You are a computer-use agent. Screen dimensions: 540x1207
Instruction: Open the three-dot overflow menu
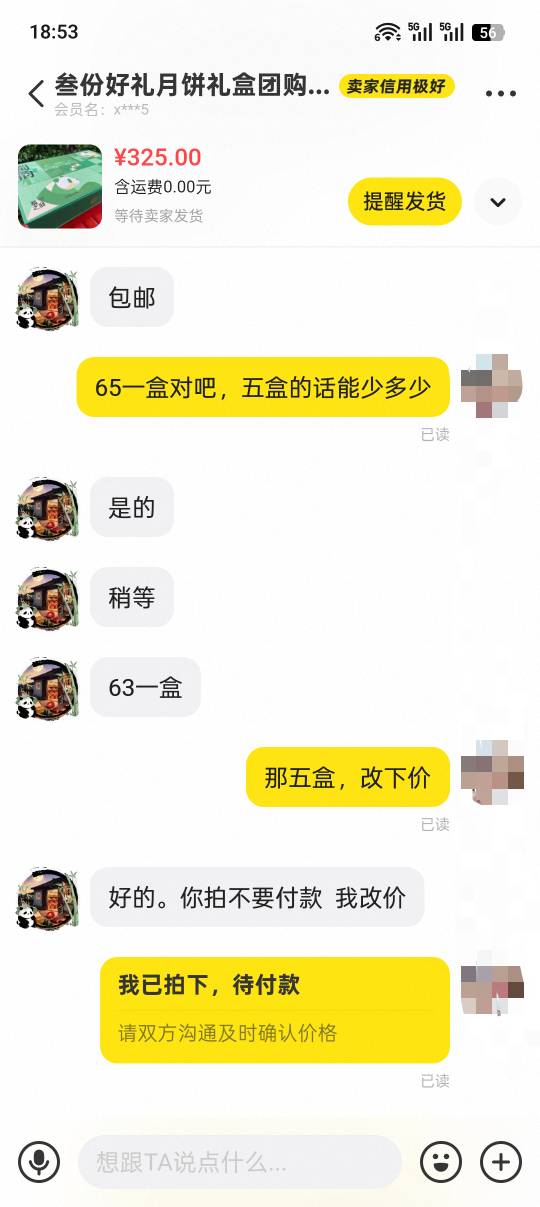tap(500, 94)
